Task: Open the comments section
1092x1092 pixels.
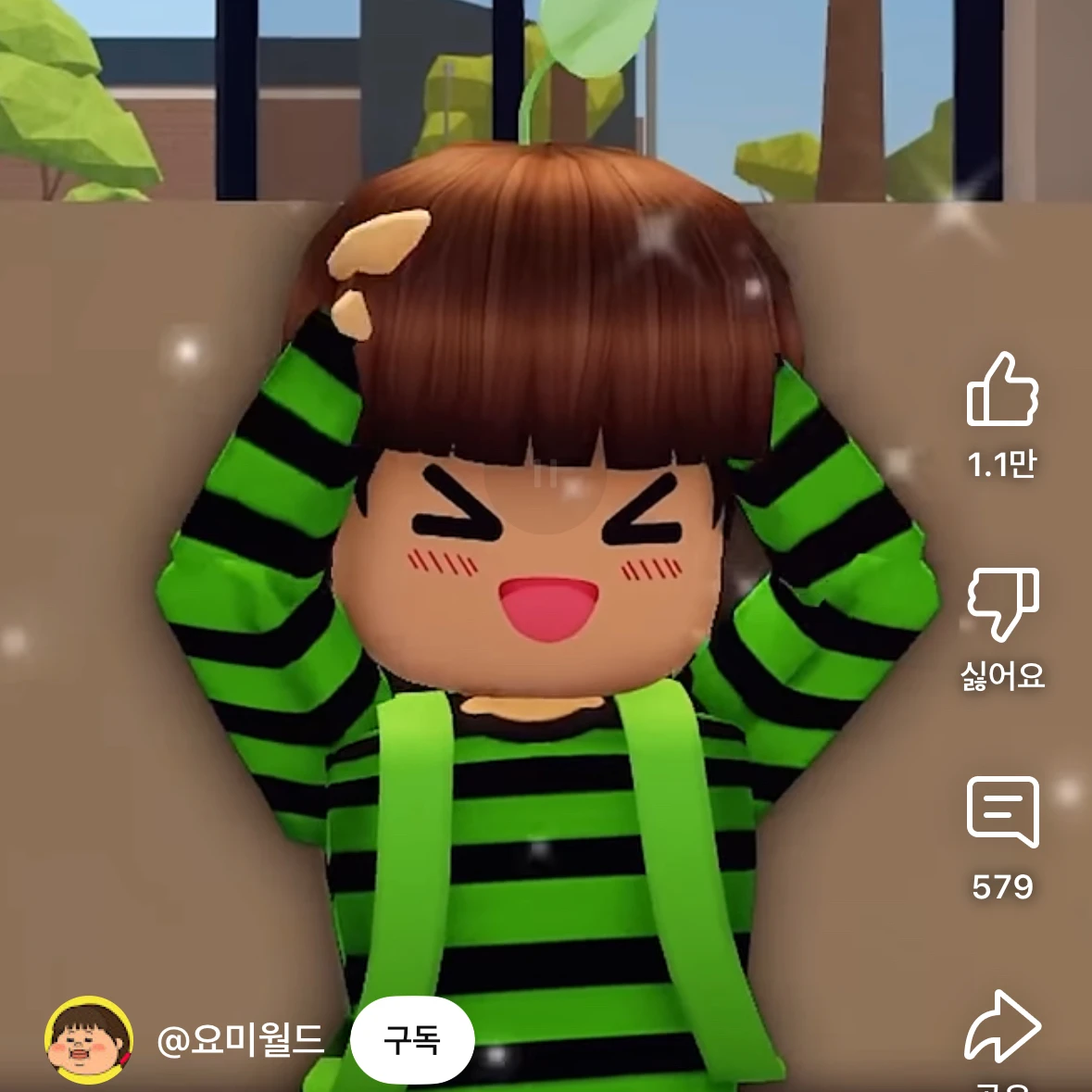Action: tap(1002, 812)
